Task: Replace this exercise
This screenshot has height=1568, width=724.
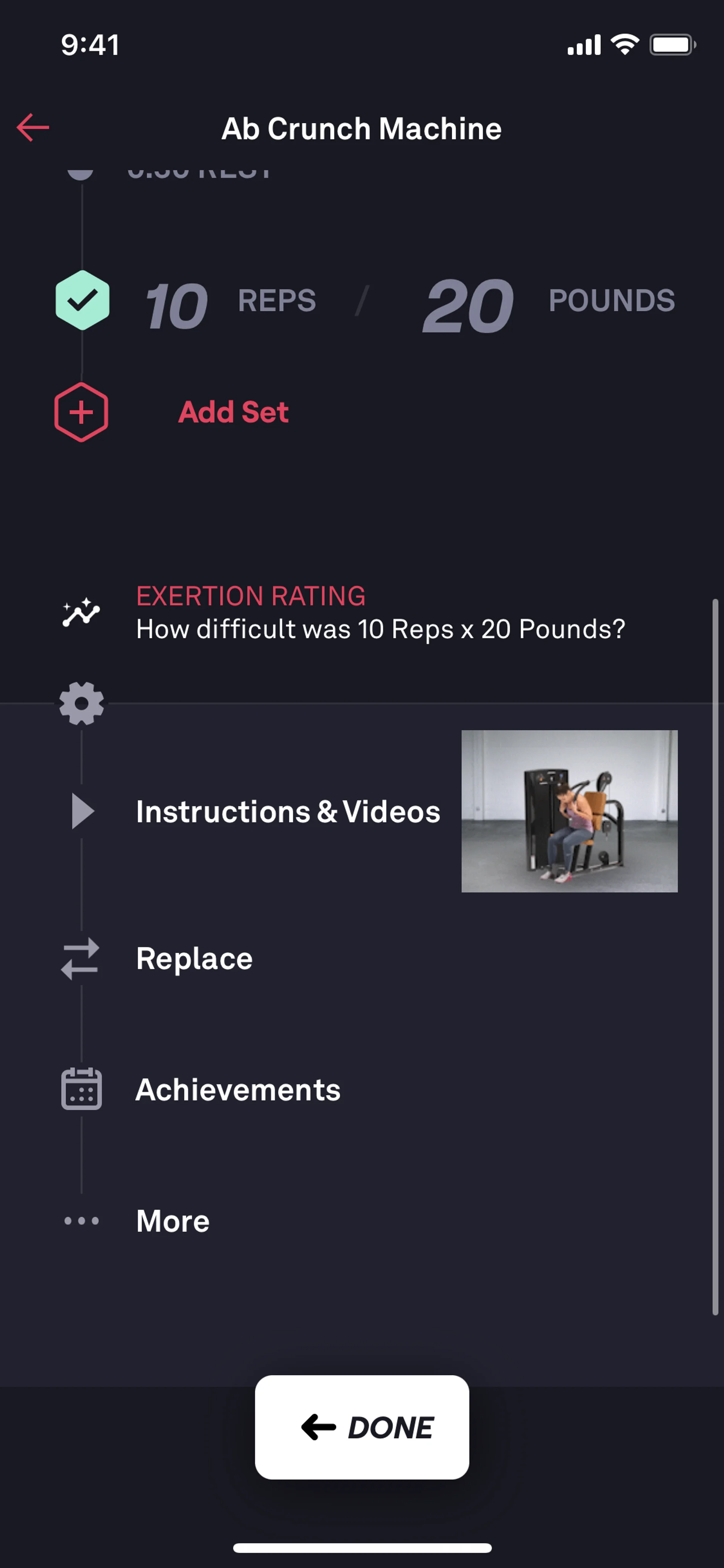Action: click(x=194, y=959)
